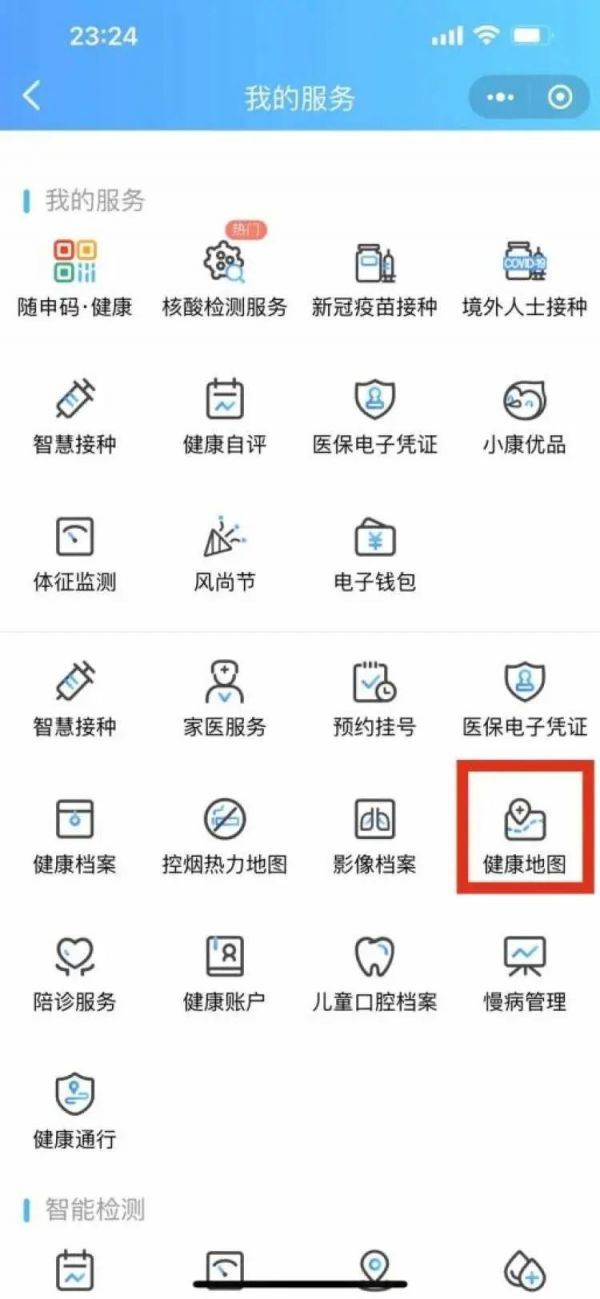Go back using the top-left arrow

click(x=32, y=97)
